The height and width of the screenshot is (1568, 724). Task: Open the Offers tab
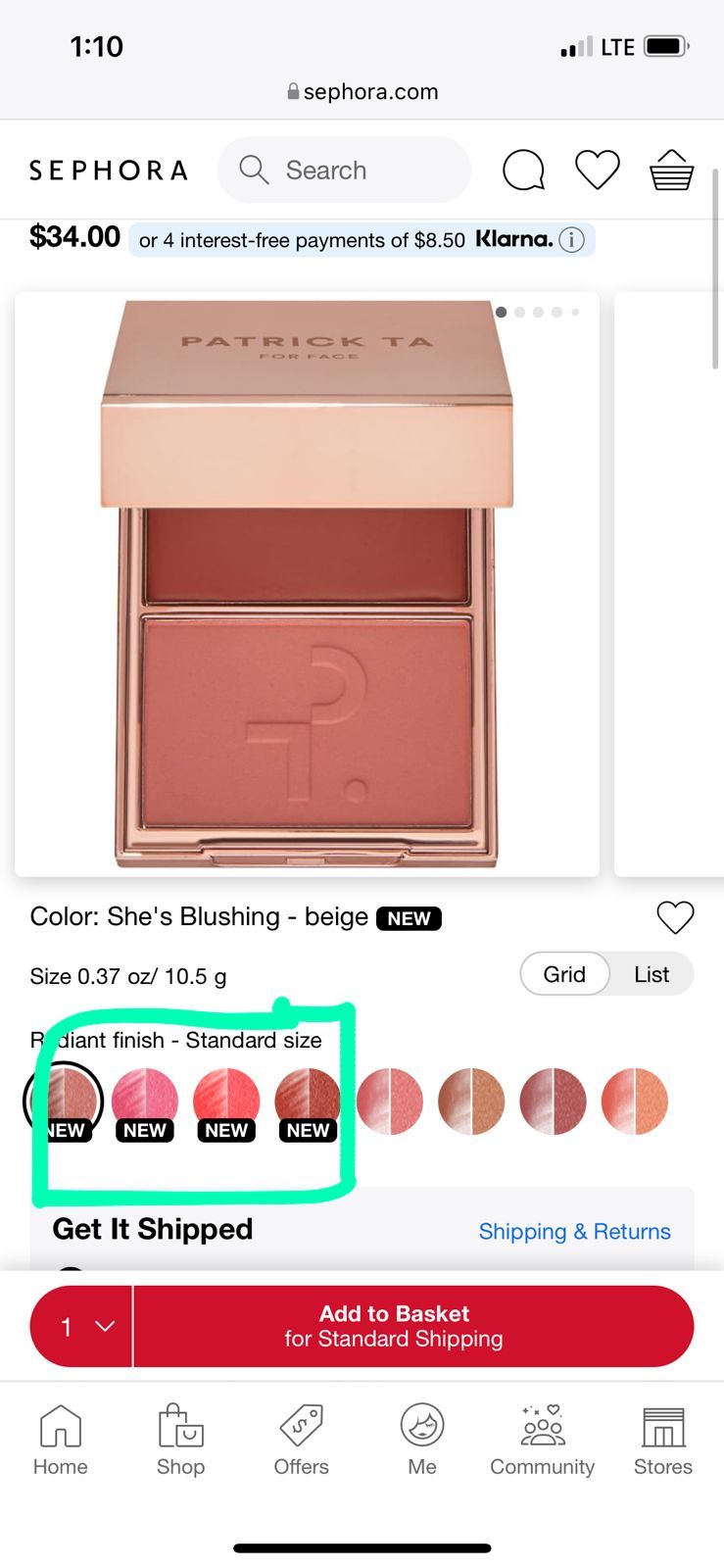(x=301, y=1439)
